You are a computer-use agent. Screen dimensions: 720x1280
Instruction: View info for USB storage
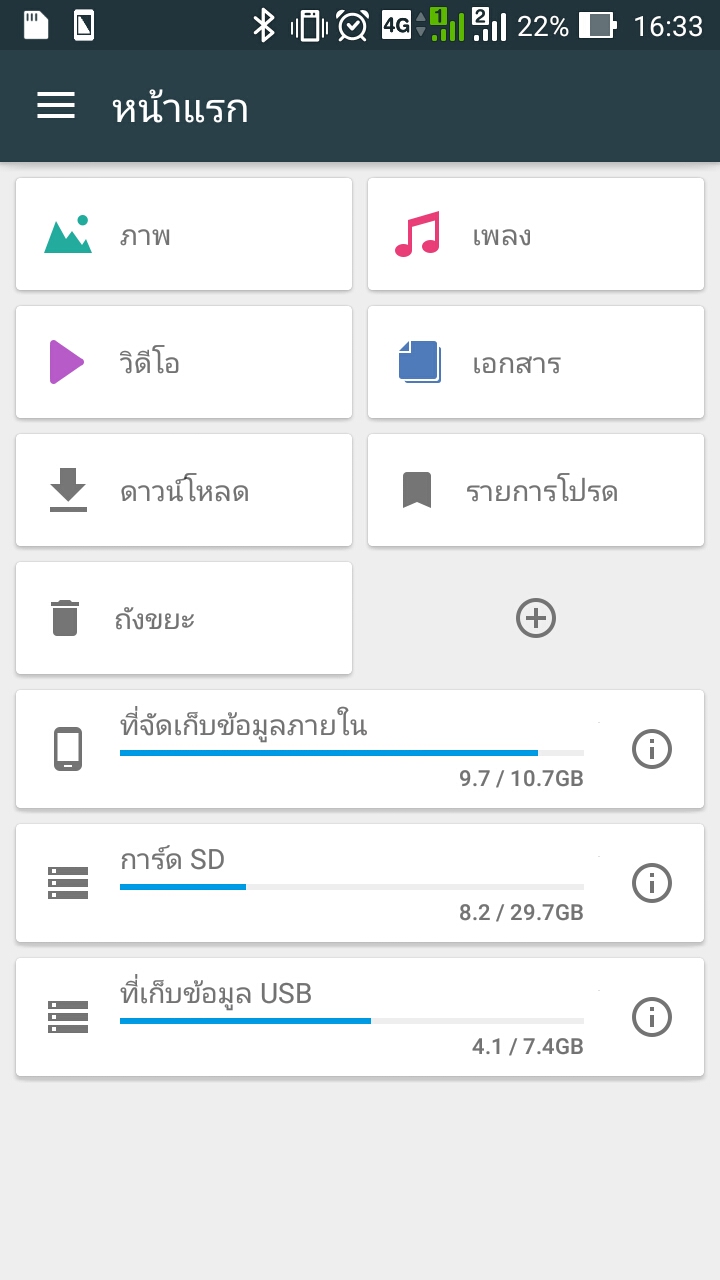point(652,1017)
